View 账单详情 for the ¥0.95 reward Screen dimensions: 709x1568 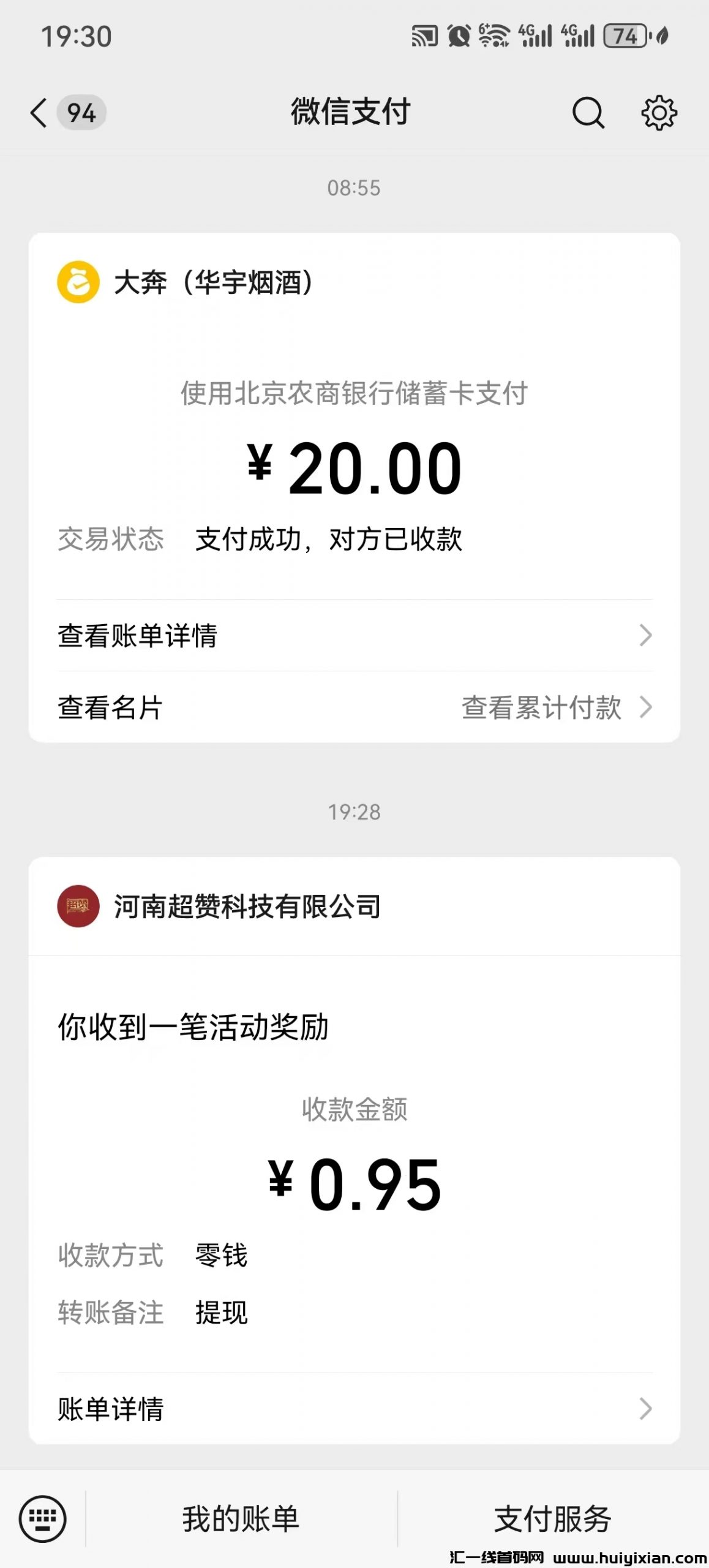point(354,1409)
